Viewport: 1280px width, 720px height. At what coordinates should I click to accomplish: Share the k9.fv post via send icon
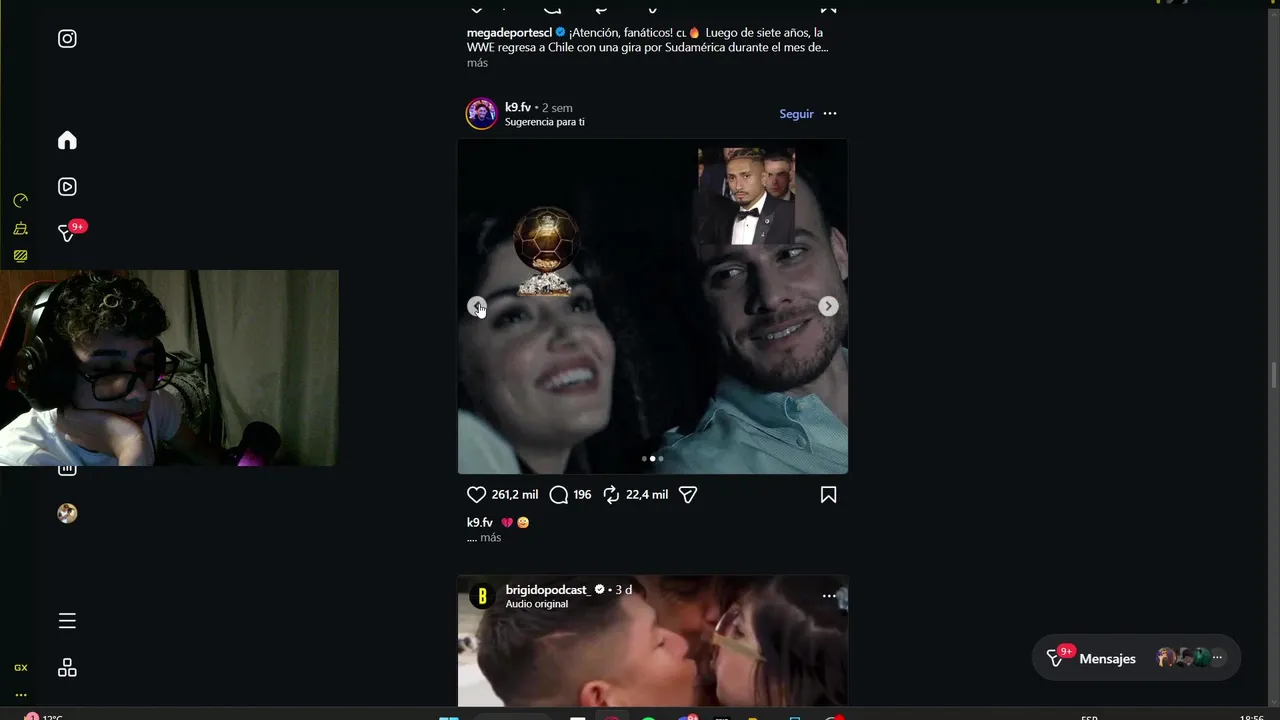[688, 494]
